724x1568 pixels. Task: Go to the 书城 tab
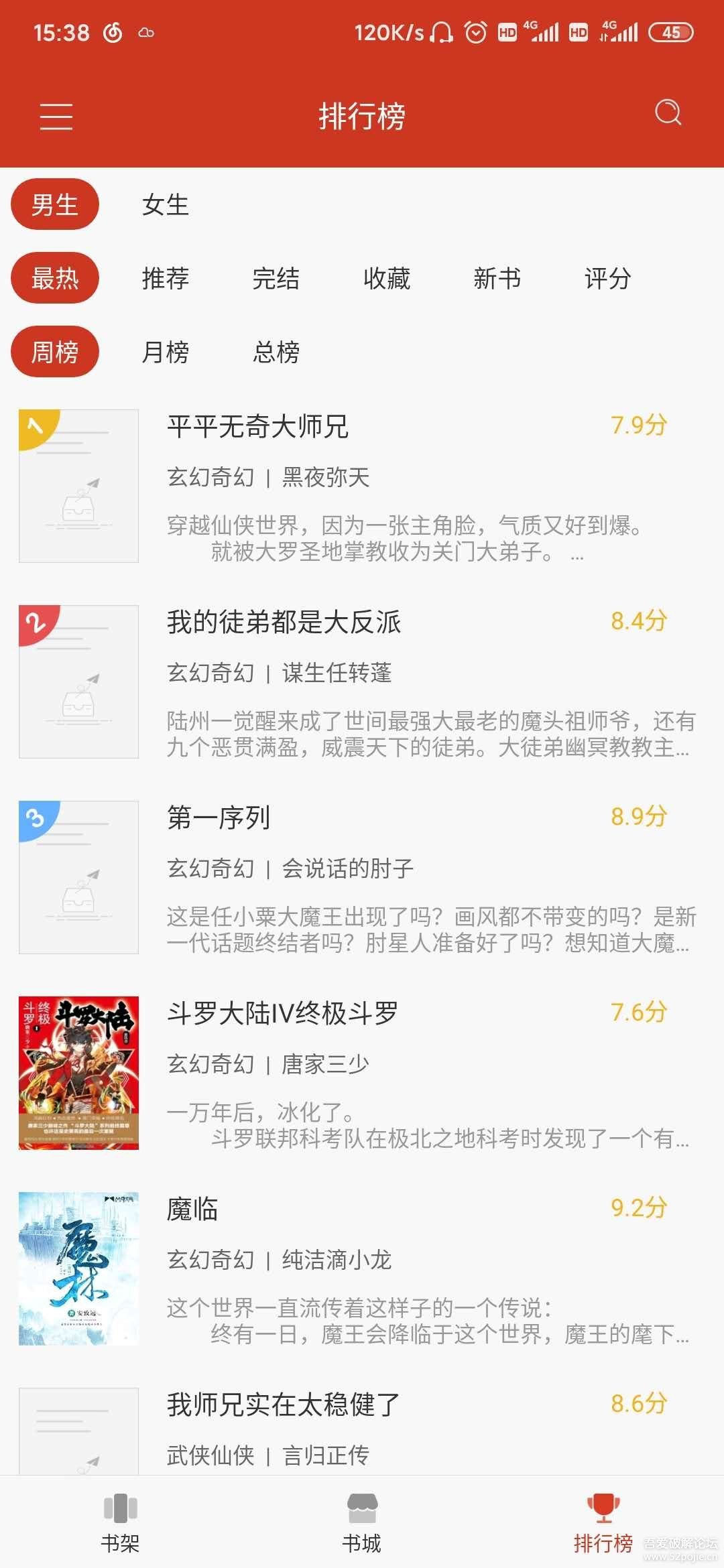tap(362, 1522)
